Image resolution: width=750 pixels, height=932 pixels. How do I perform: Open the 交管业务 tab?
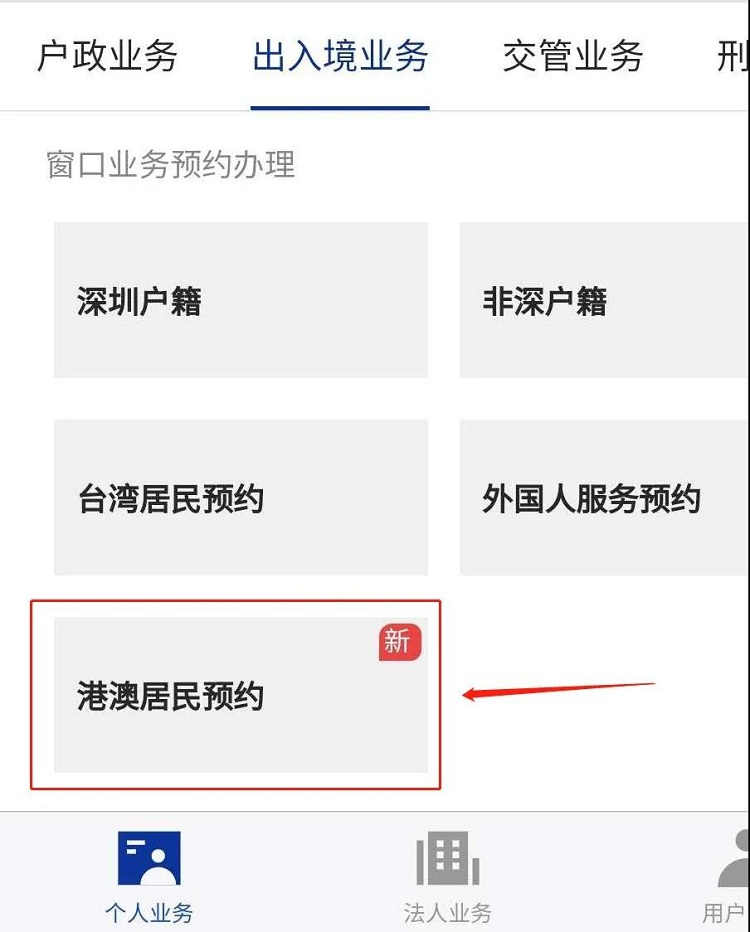(x=573, y=56)
